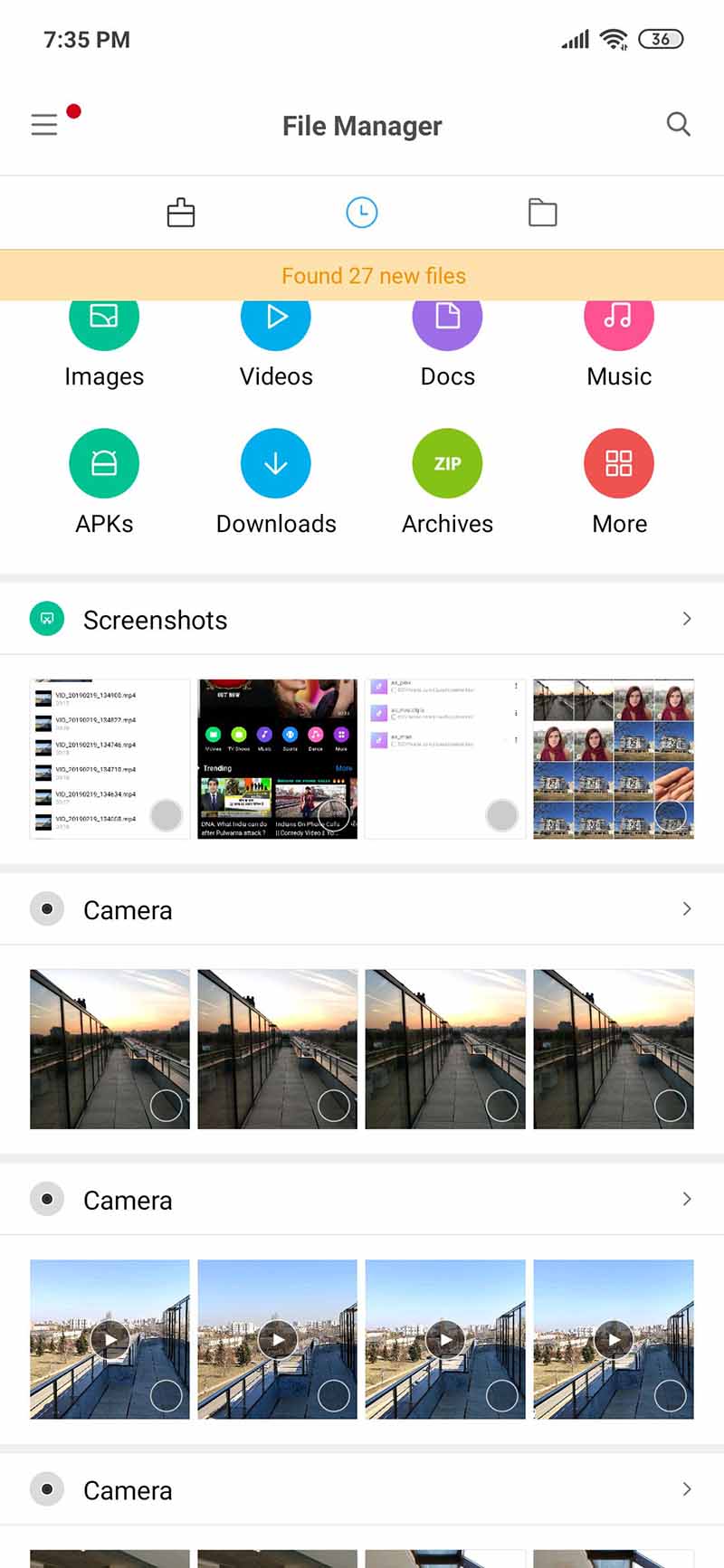Open the hamburger menu drawer
Image resolution: width=724 pixels, height=1568 pixels.
click(44, 125)
